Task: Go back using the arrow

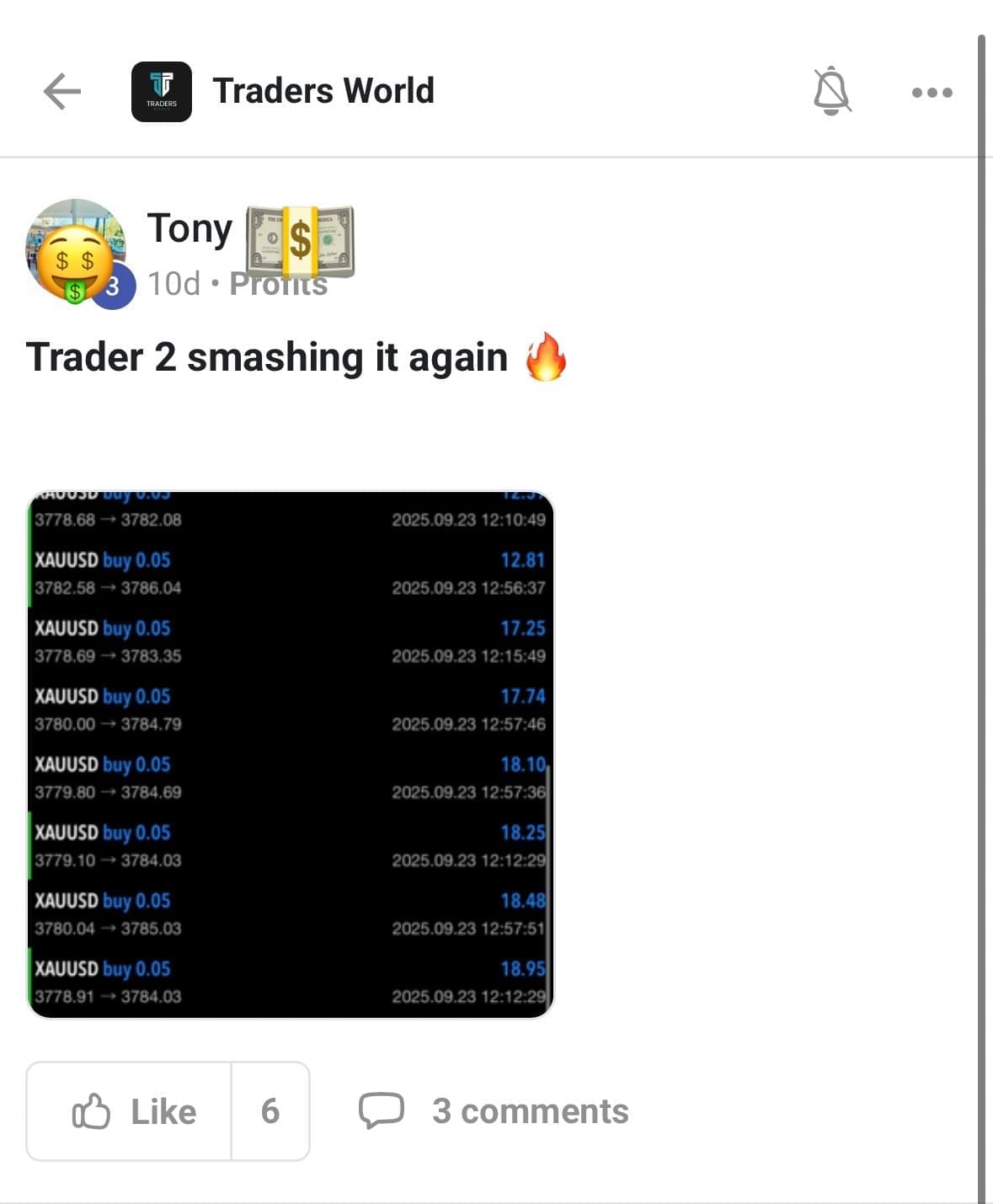Action: click(x=62, y=91)
